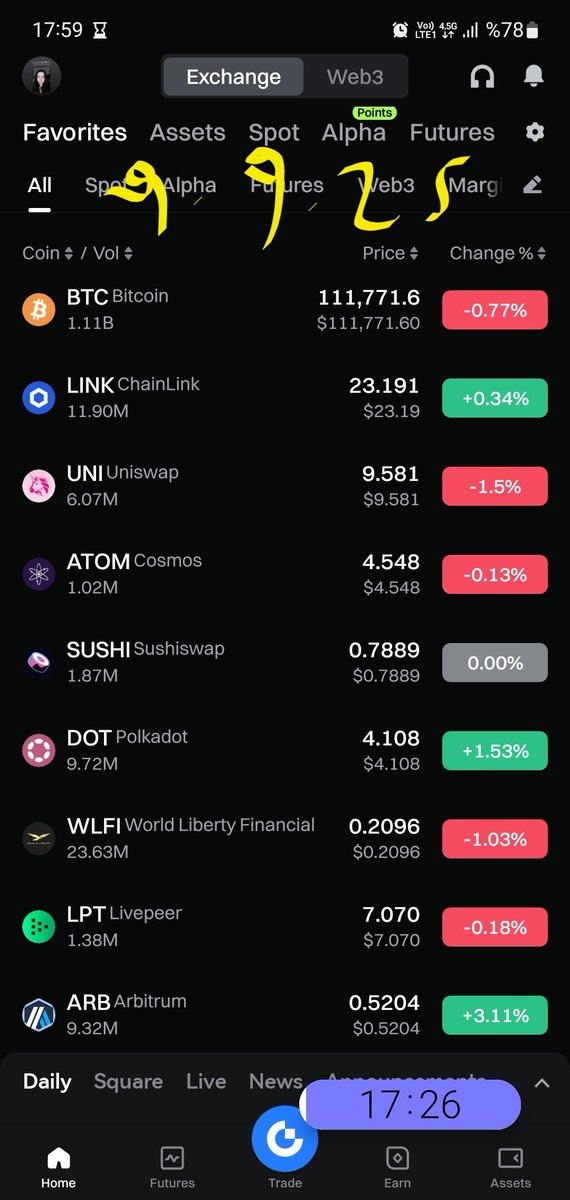Open the SUSHI Sushiswap row

(x=285, y=661)
